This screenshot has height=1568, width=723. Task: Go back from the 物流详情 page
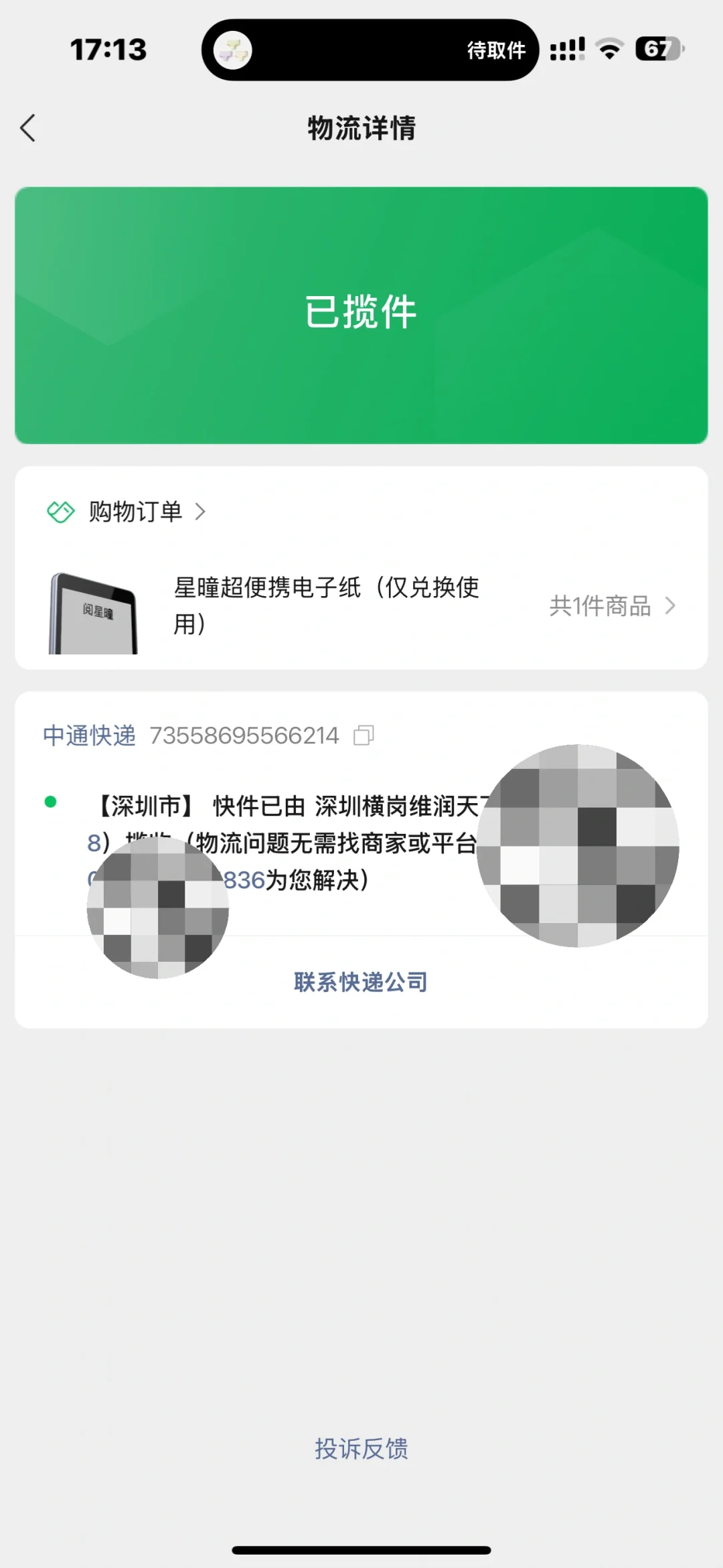pos(28,128)
